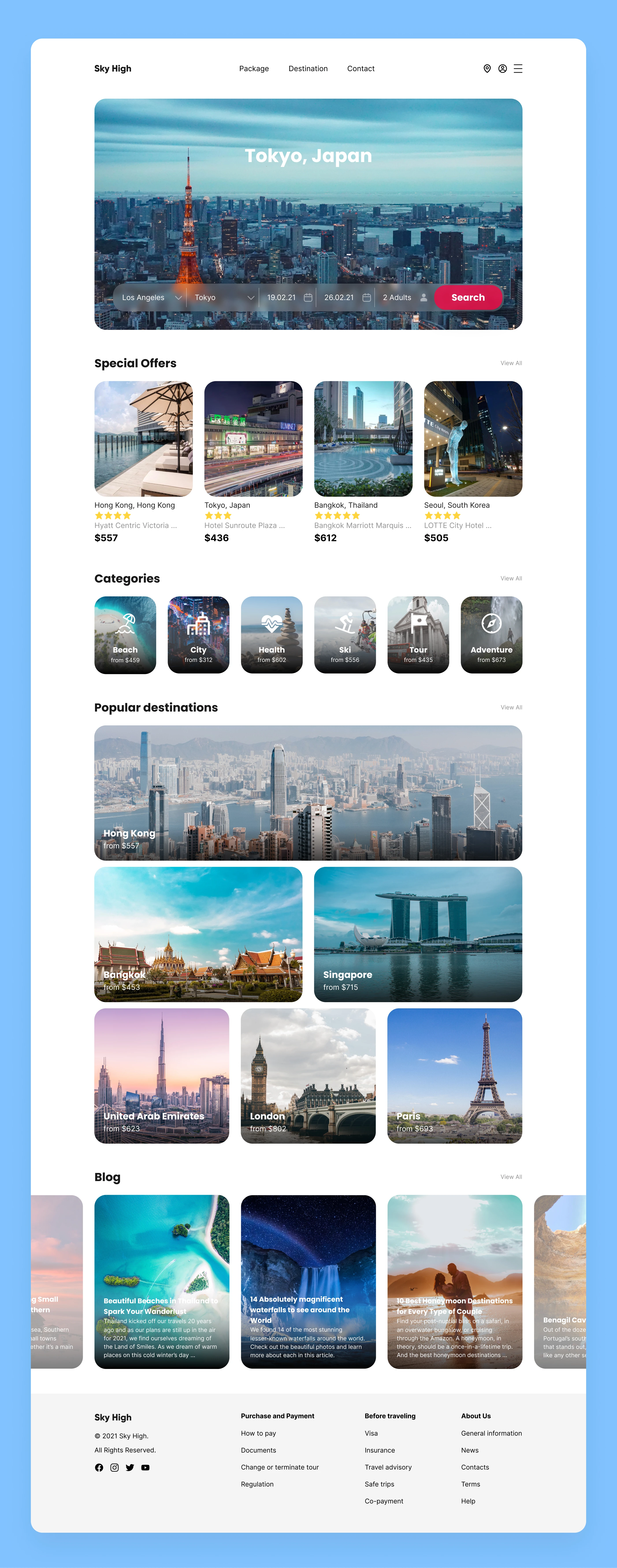Screen dimensions: 617x1568
Task: Open the Paris destination card
Action: [x=454, y=1076]
